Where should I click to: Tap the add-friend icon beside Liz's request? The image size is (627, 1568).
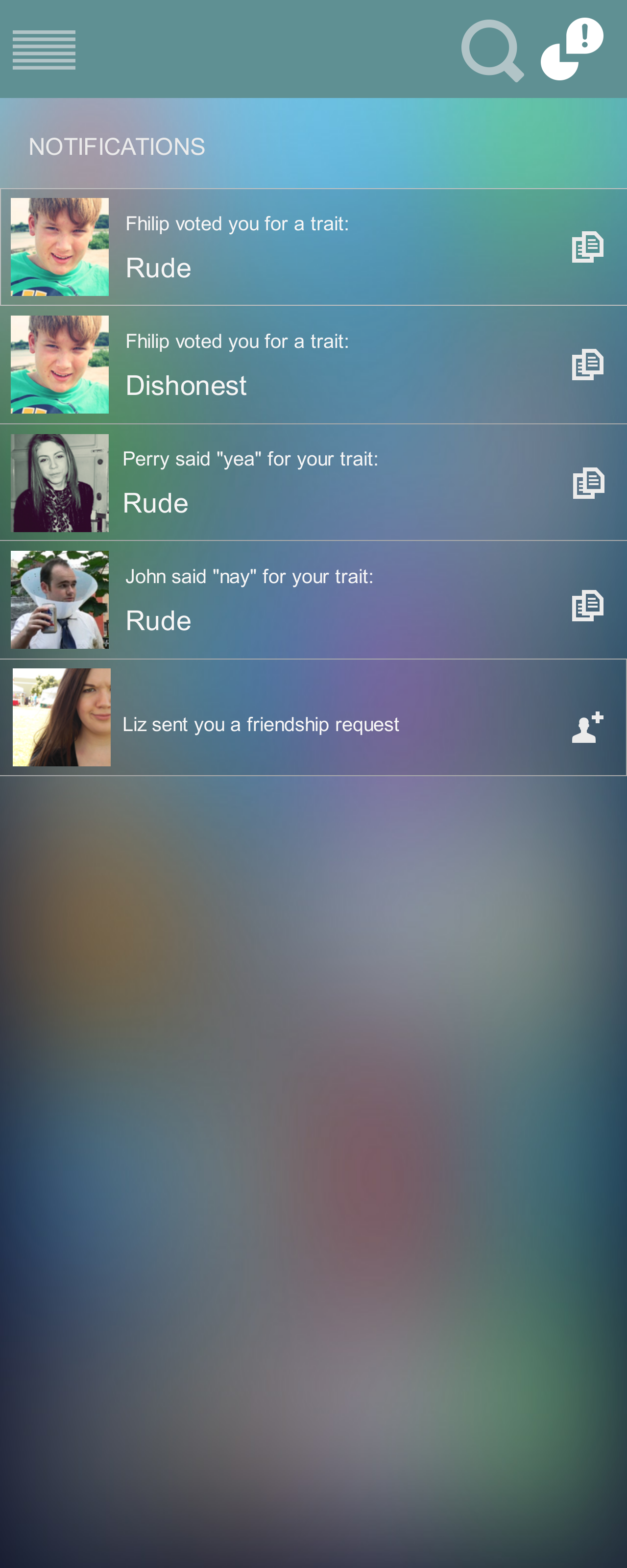point(587,727)
